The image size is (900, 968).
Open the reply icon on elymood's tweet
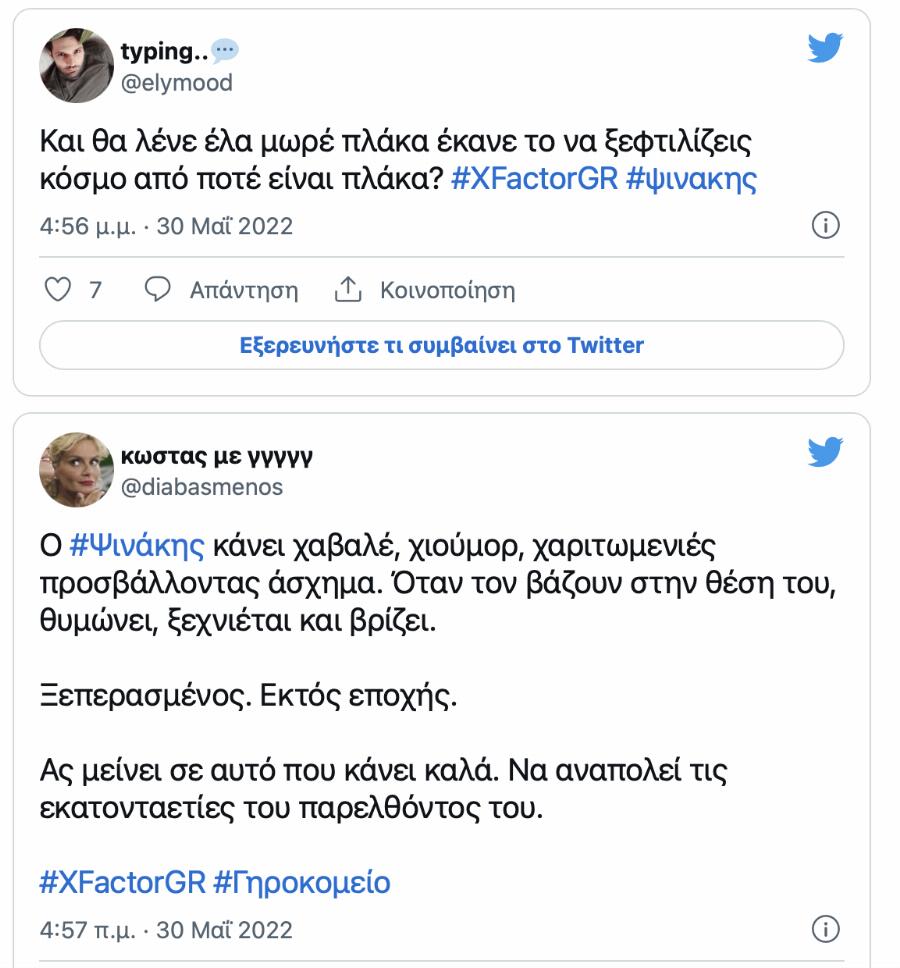(x=155, y=289)
